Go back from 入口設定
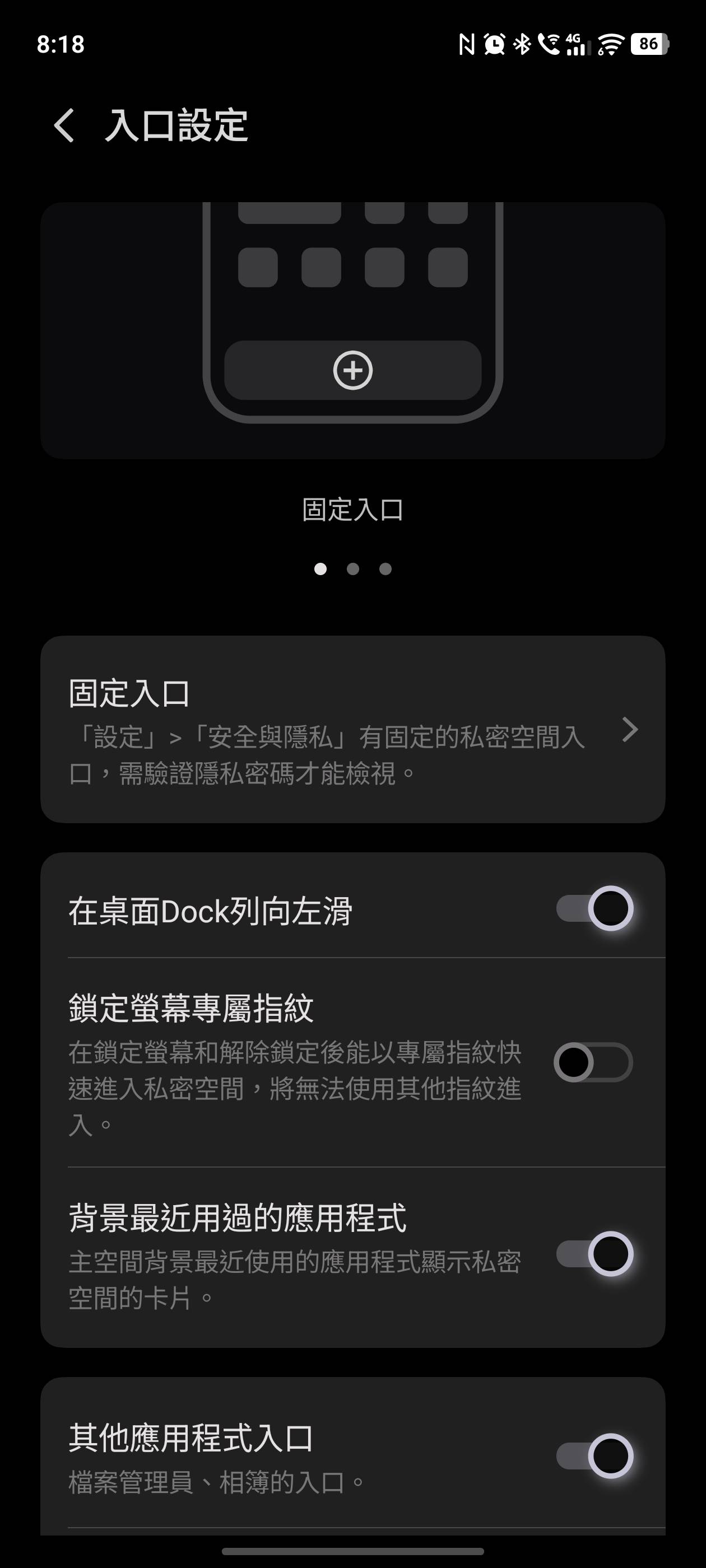This screenshot has height=1568, width=706. [64, 126]
